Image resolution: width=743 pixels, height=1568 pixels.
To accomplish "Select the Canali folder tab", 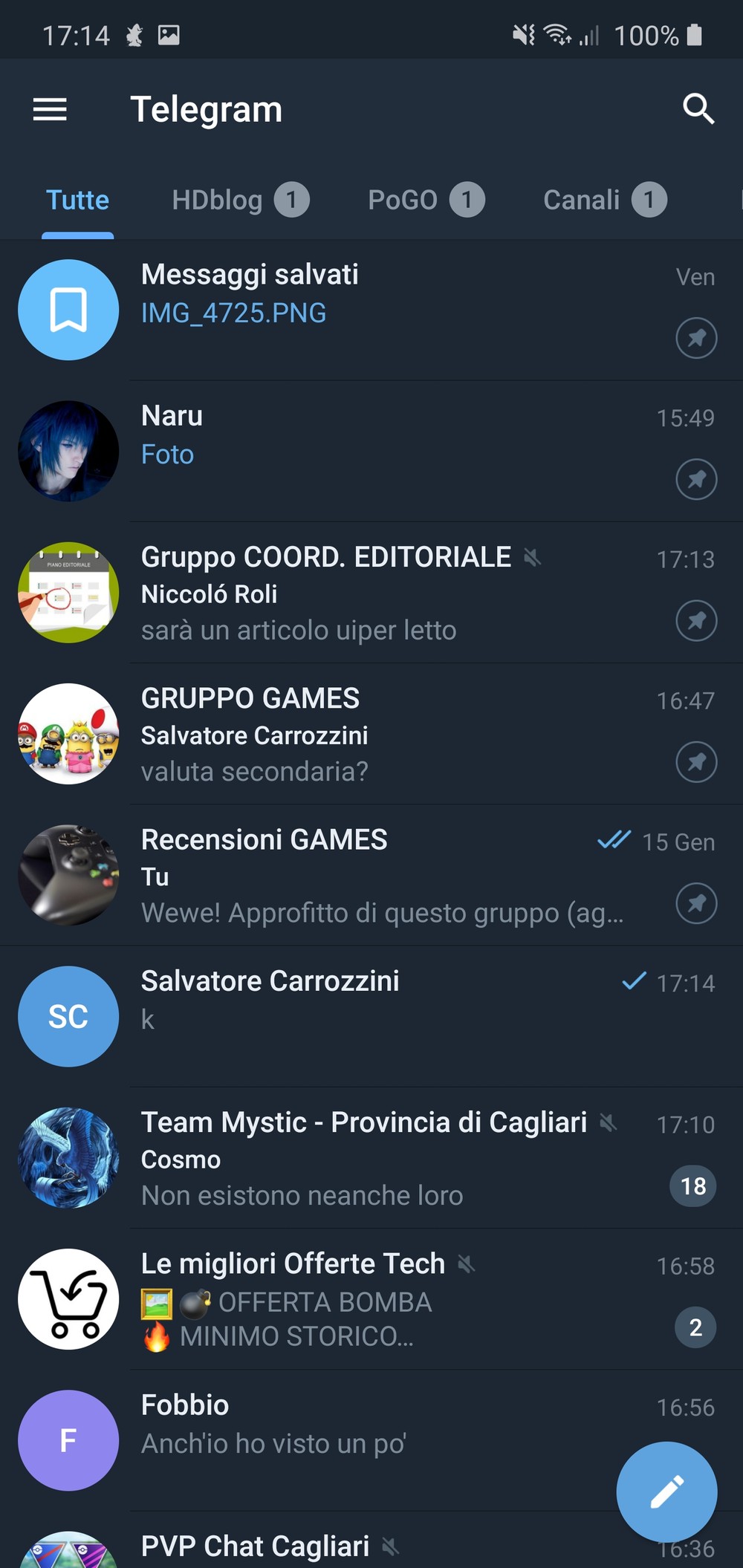I will pyautogui.click(x=605, y=200).
